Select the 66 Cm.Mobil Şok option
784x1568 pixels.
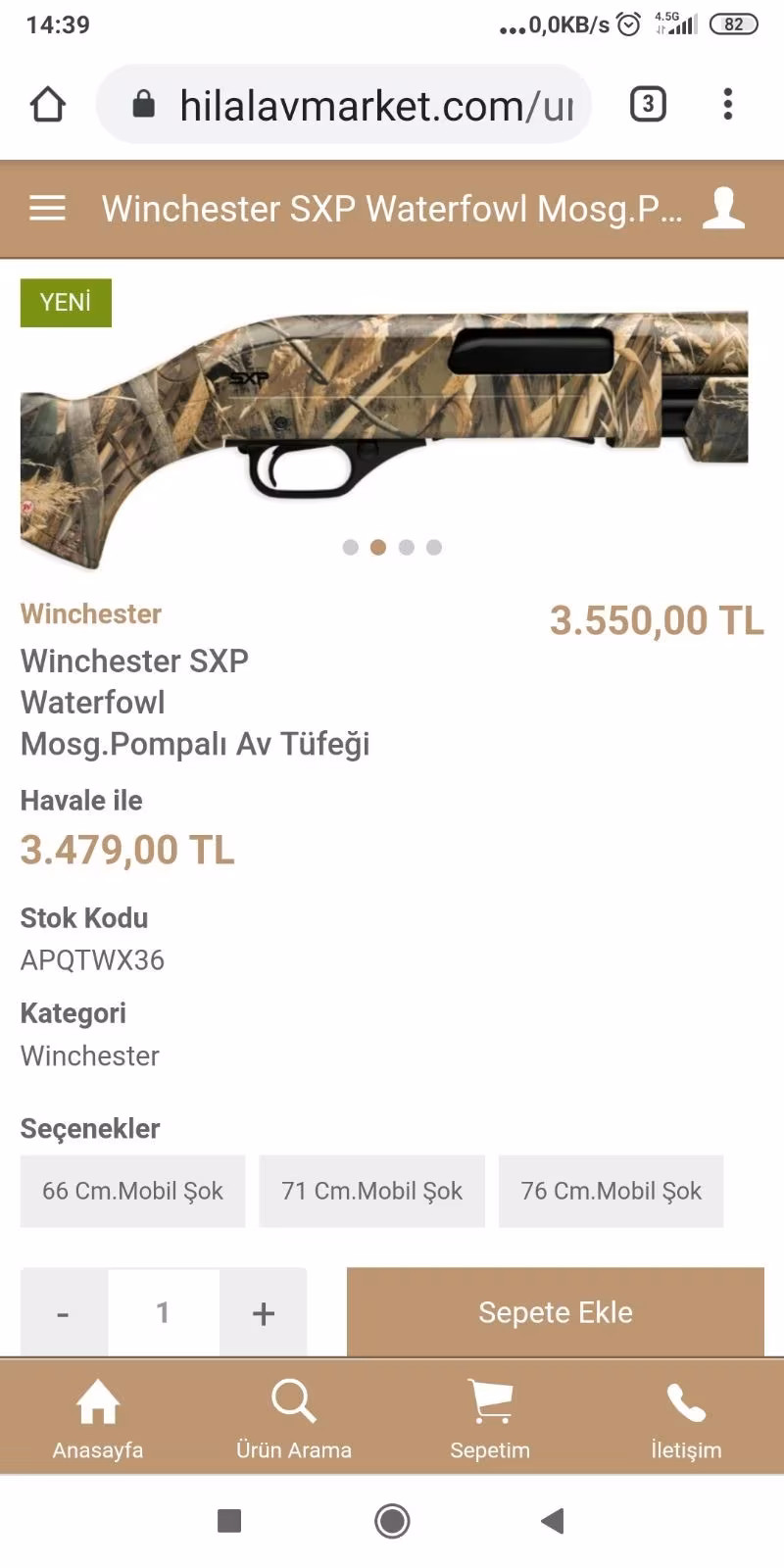(132, 1191)
